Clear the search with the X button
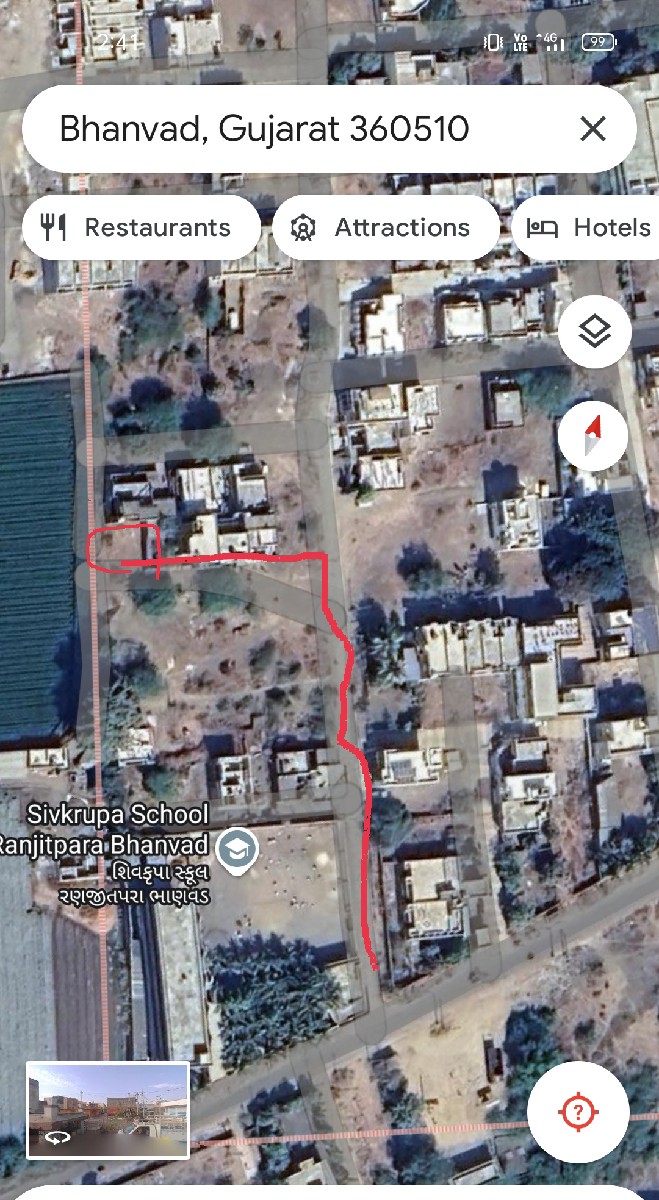 [593, 129]
